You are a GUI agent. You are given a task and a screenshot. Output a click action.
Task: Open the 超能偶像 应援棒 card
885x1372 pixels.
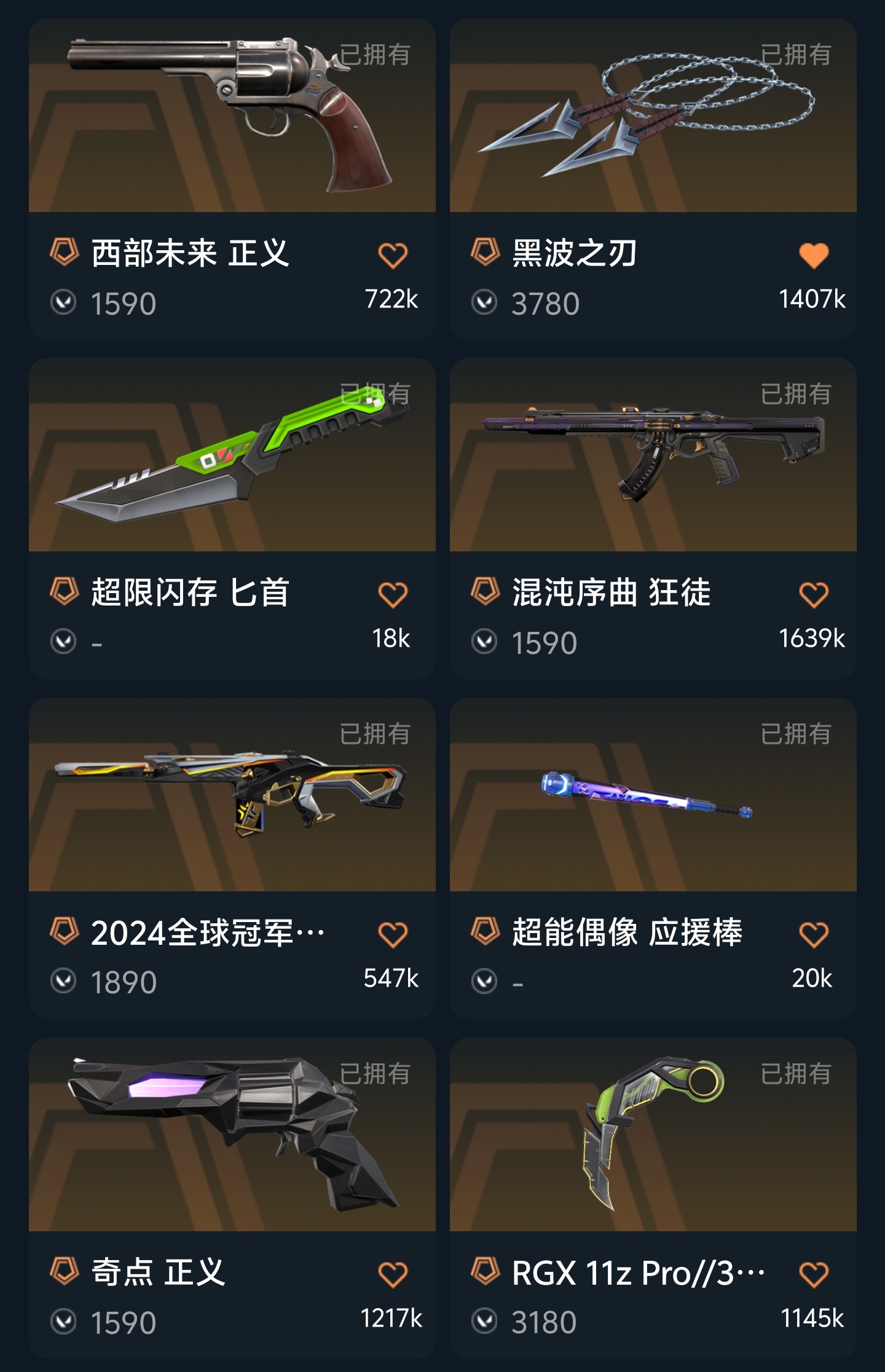click(653, 858)
